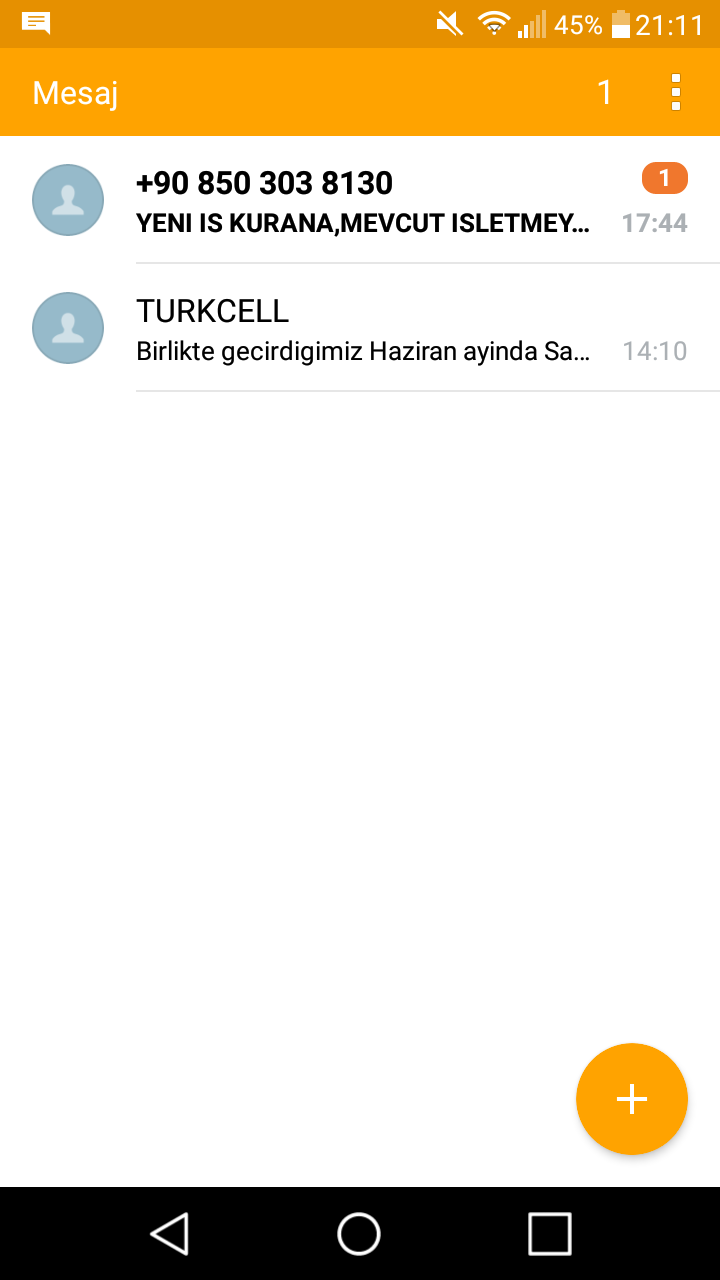
Task: Open the three-dot overflow menu
Action: point(676,92)
